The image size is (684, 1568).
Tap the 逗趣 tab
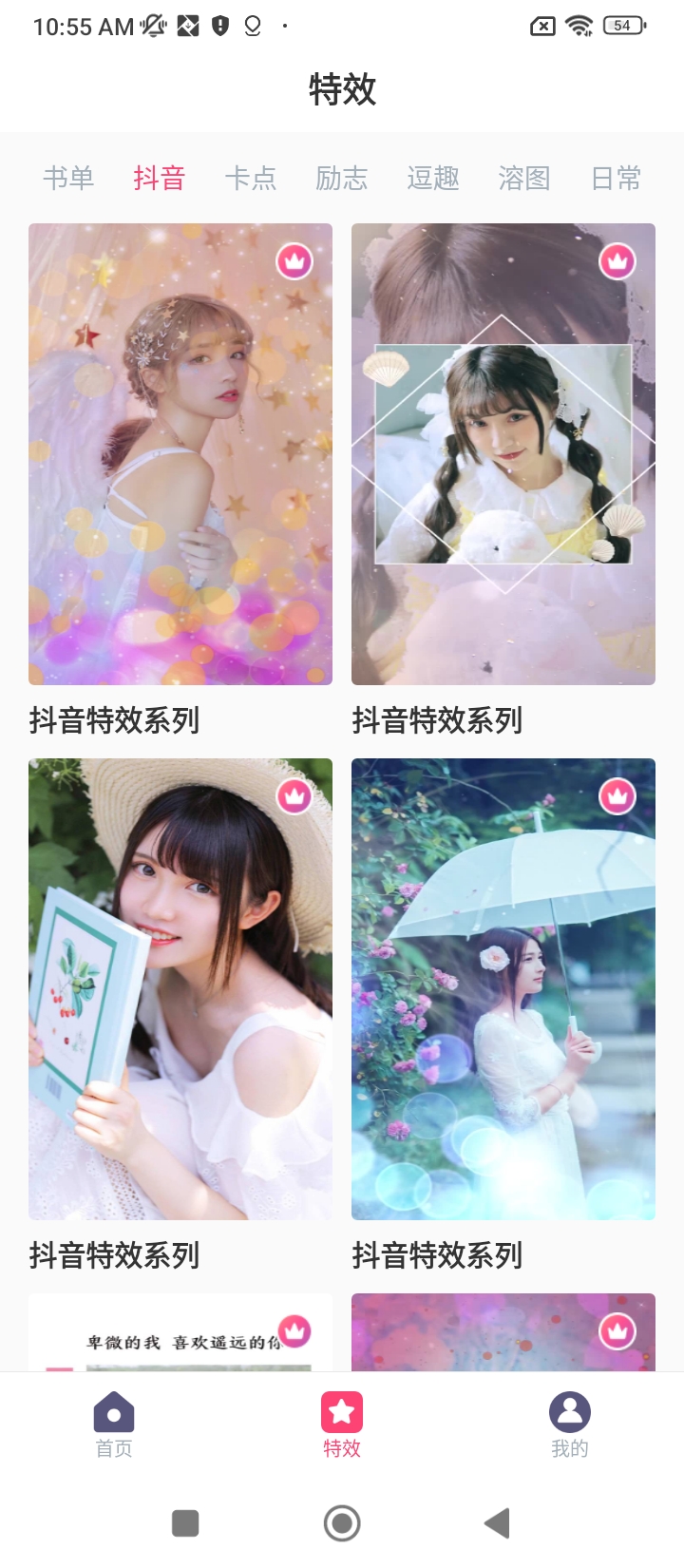pyautogui.click(x=433, y=178)
